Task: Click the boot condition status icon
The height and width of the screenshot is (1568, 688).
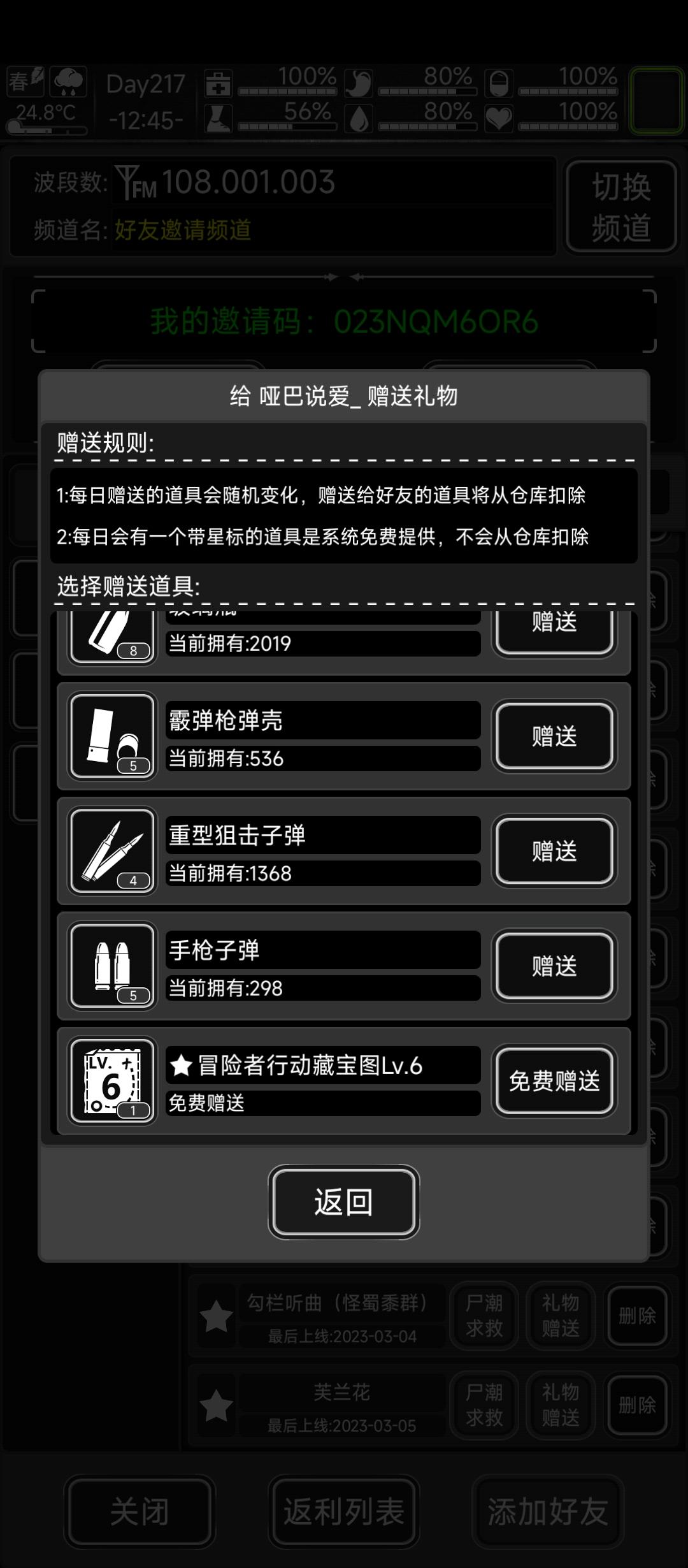Action: pyautogui.click(x=218, y=118)
